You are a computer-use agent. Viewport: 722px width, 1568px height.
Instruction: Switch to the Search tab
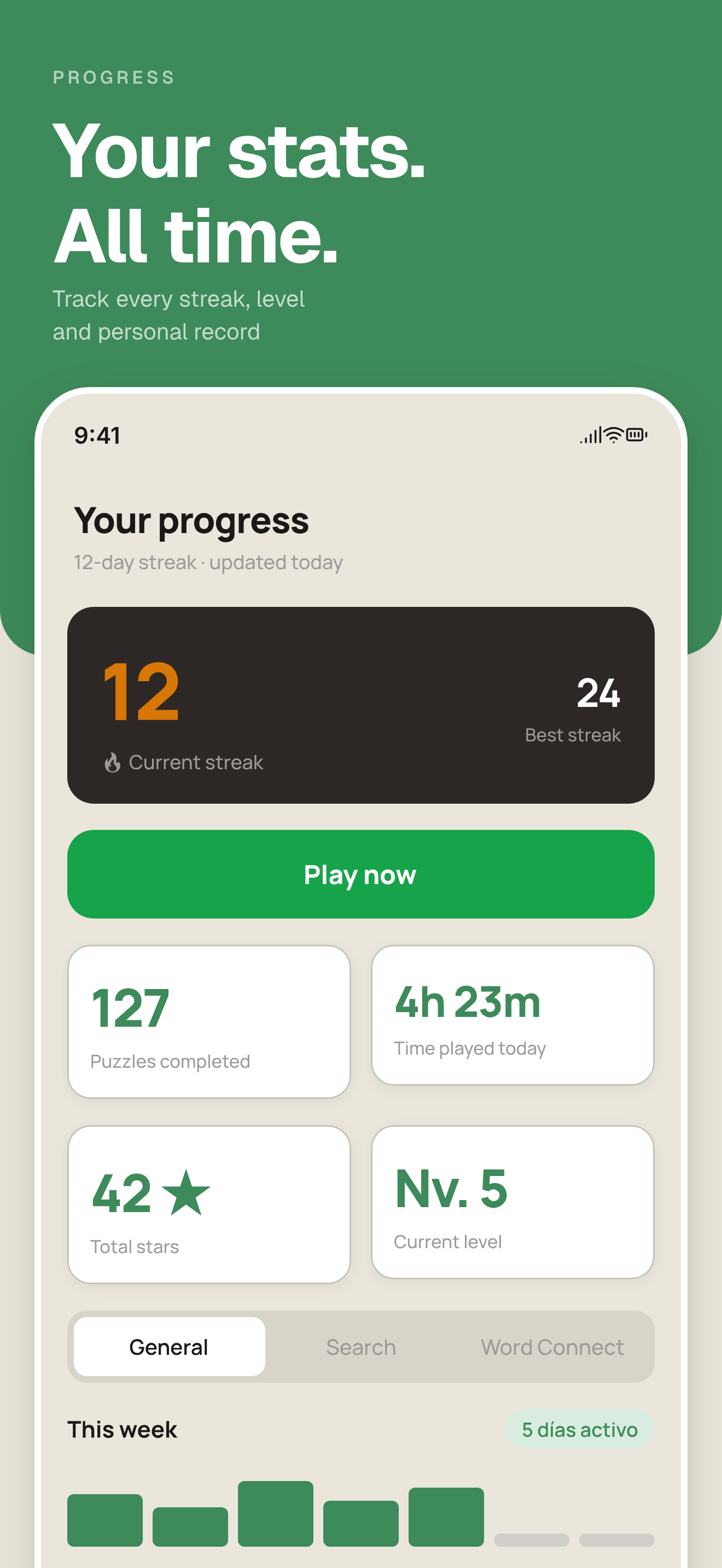(x=360, y=1347)
